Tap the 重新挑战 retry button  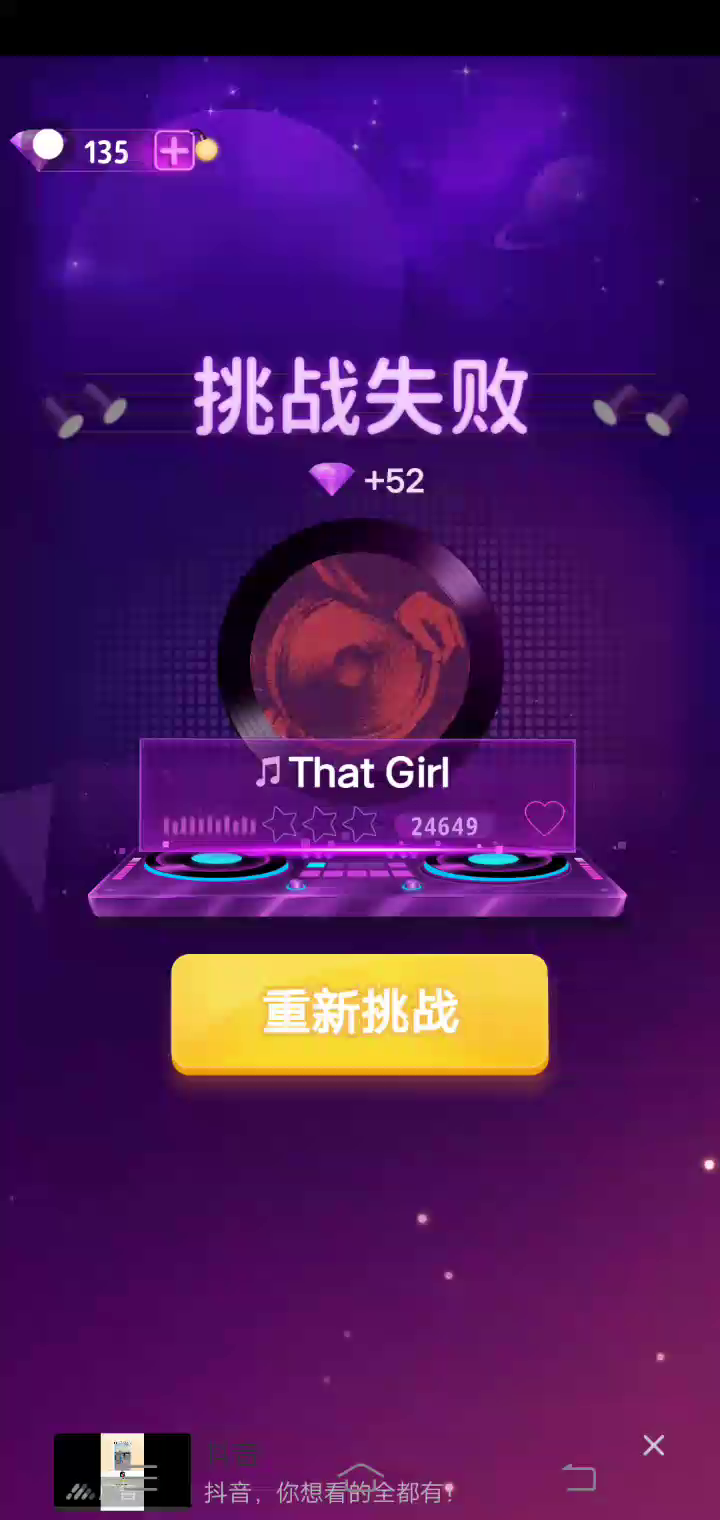coord(359,1012)
